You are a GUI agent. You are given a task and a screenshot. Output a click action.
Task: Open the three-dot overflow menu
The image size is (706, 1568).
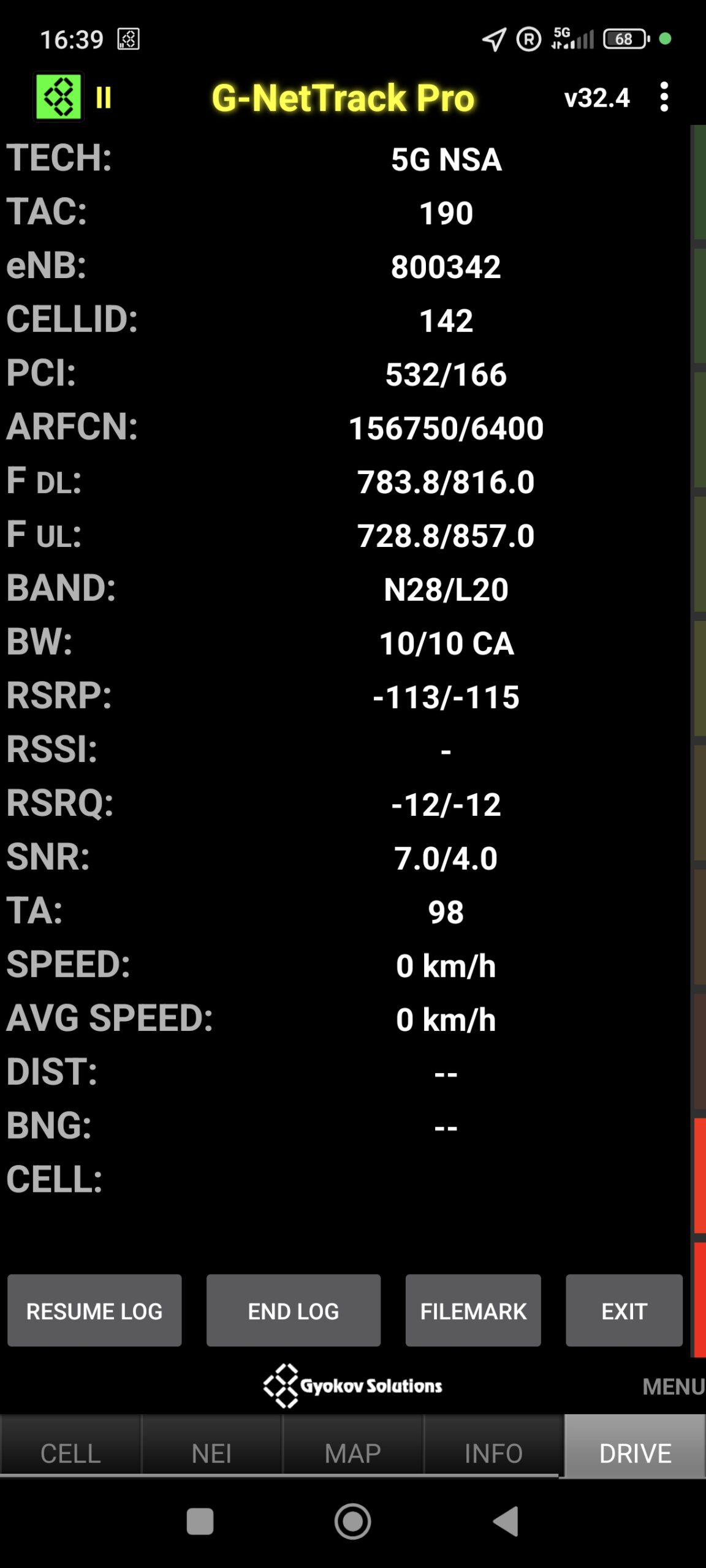pyautogui.click(x=664, y=97)
